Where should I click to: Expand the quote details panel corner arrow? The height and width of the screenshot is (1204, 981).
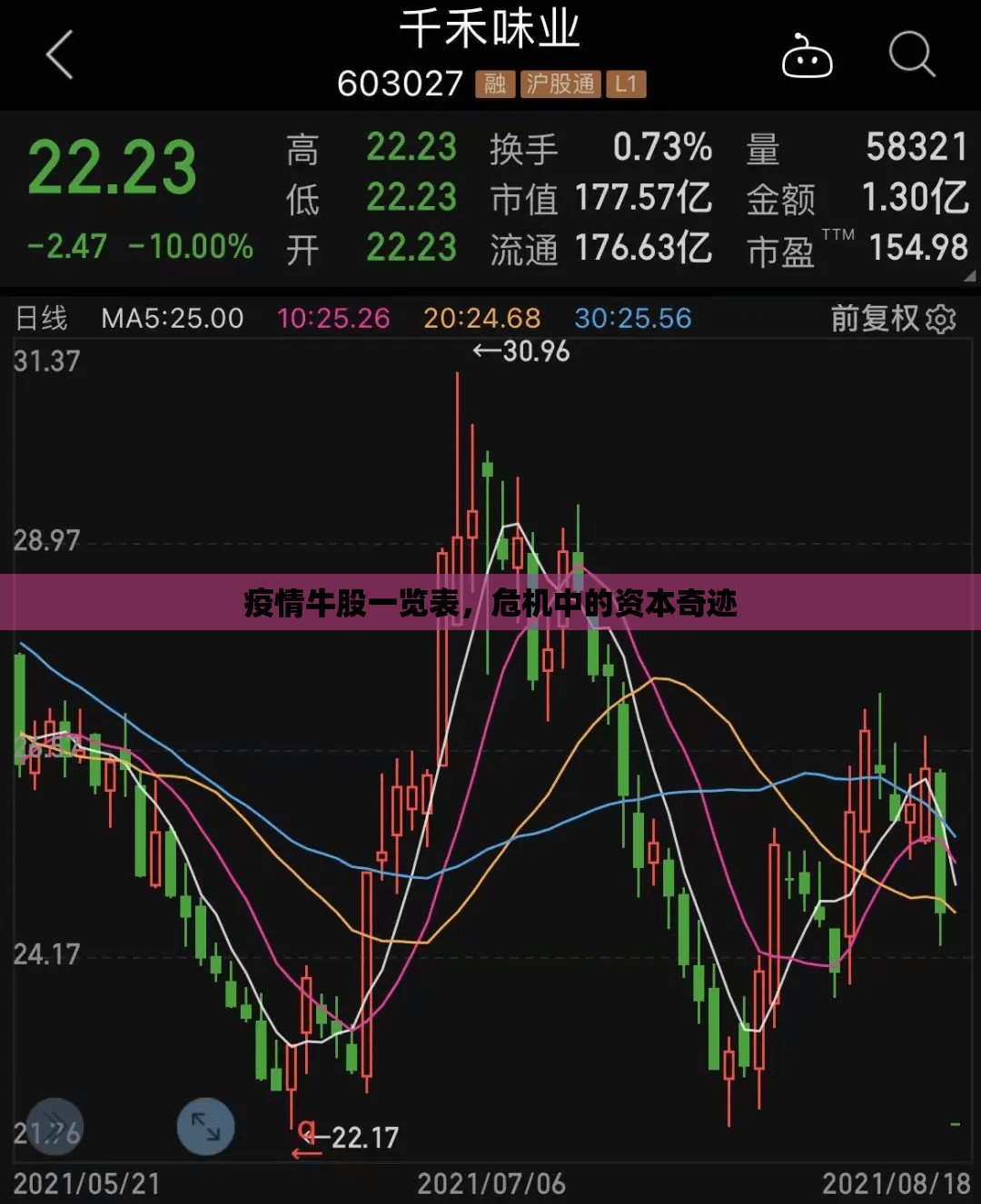[969, 276]
